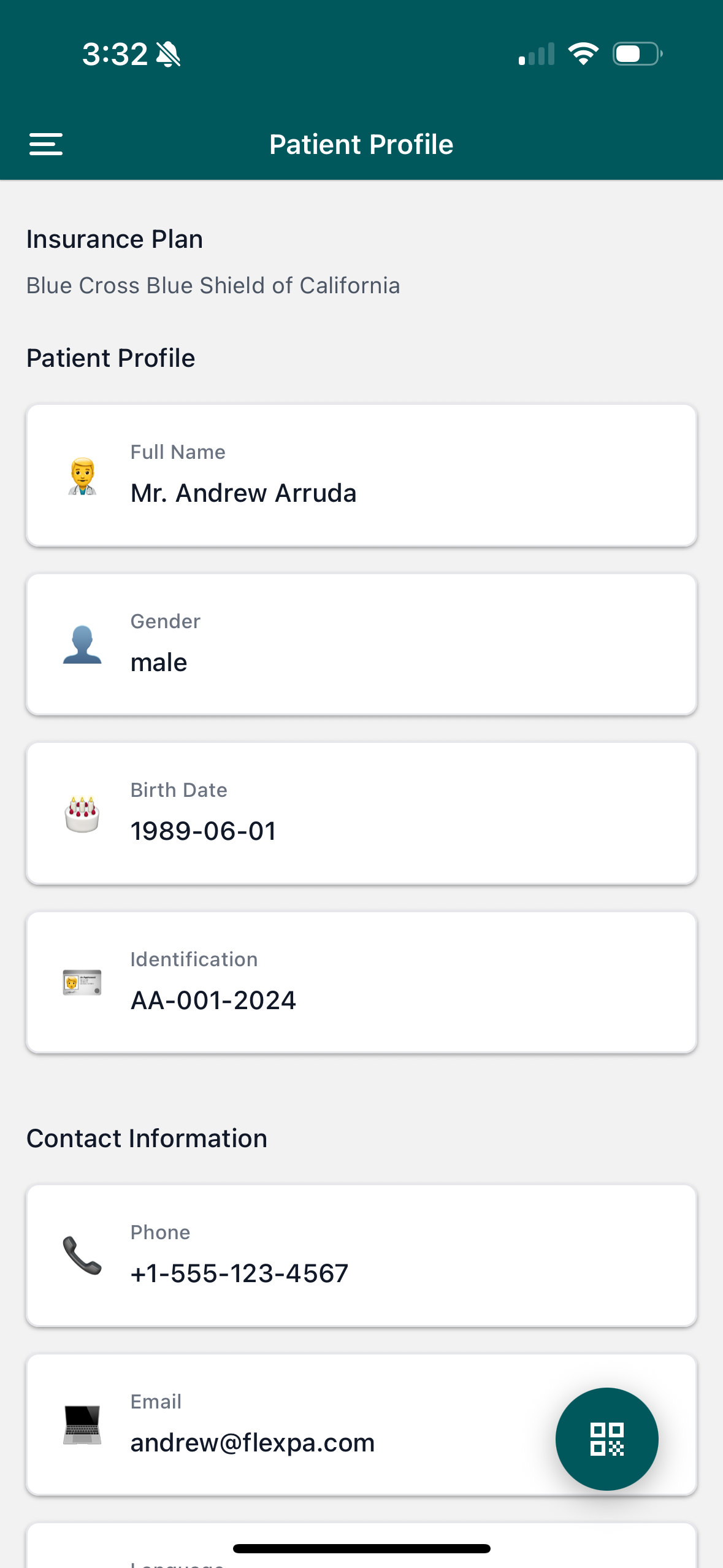The height and width of the screenshot is (1568, 723).
Task: Open the Full Name card
Action: [x=361, y=475]
